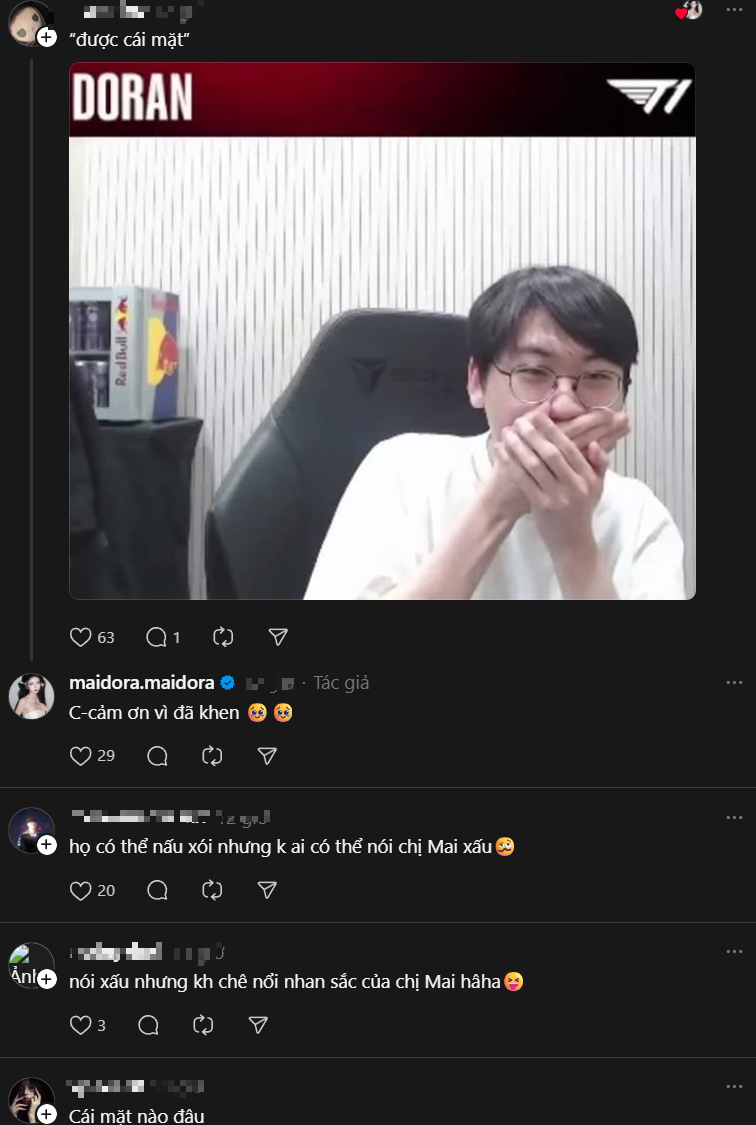Repost maidora.maidora's comment
Image resolution: width=756 pixels, height=1125 pixels.
[x=212, y=756]
